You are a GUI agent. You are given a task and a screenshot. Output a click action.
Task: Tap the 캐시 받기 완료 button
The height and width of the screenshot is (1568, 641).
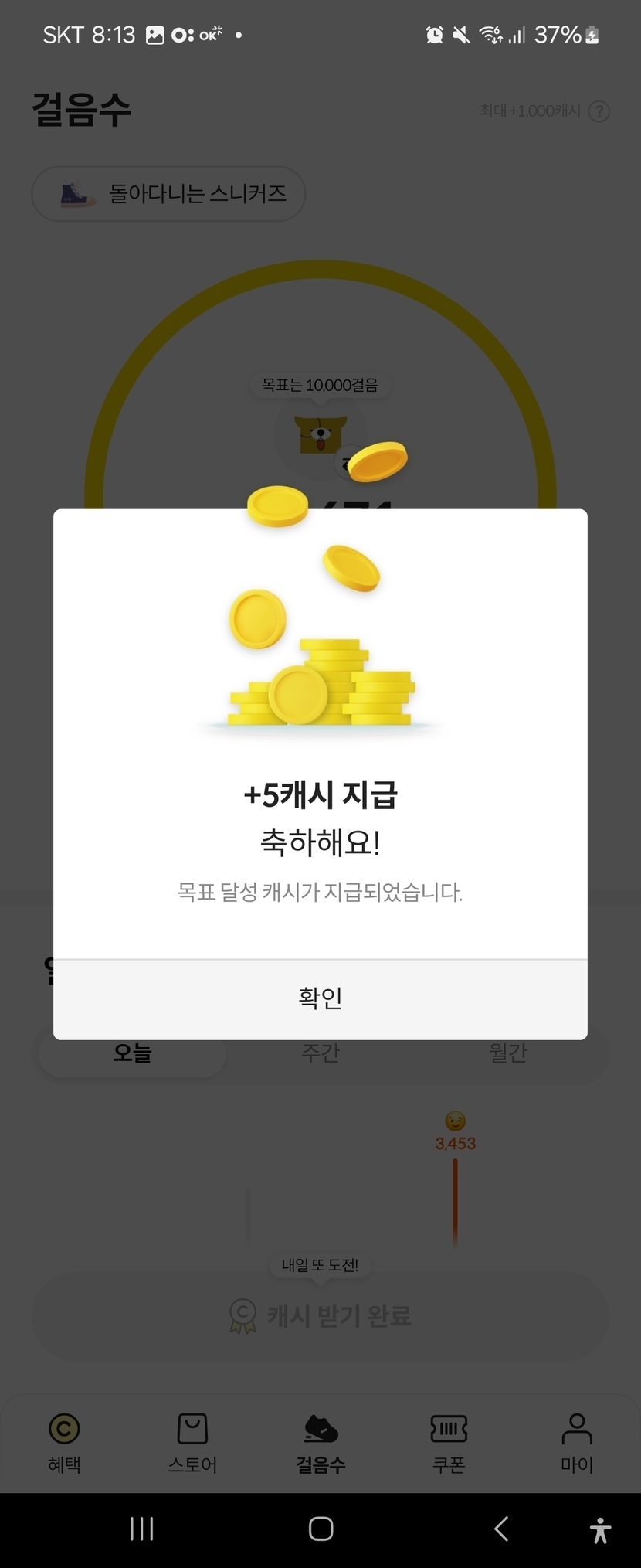click(320, 1315)
